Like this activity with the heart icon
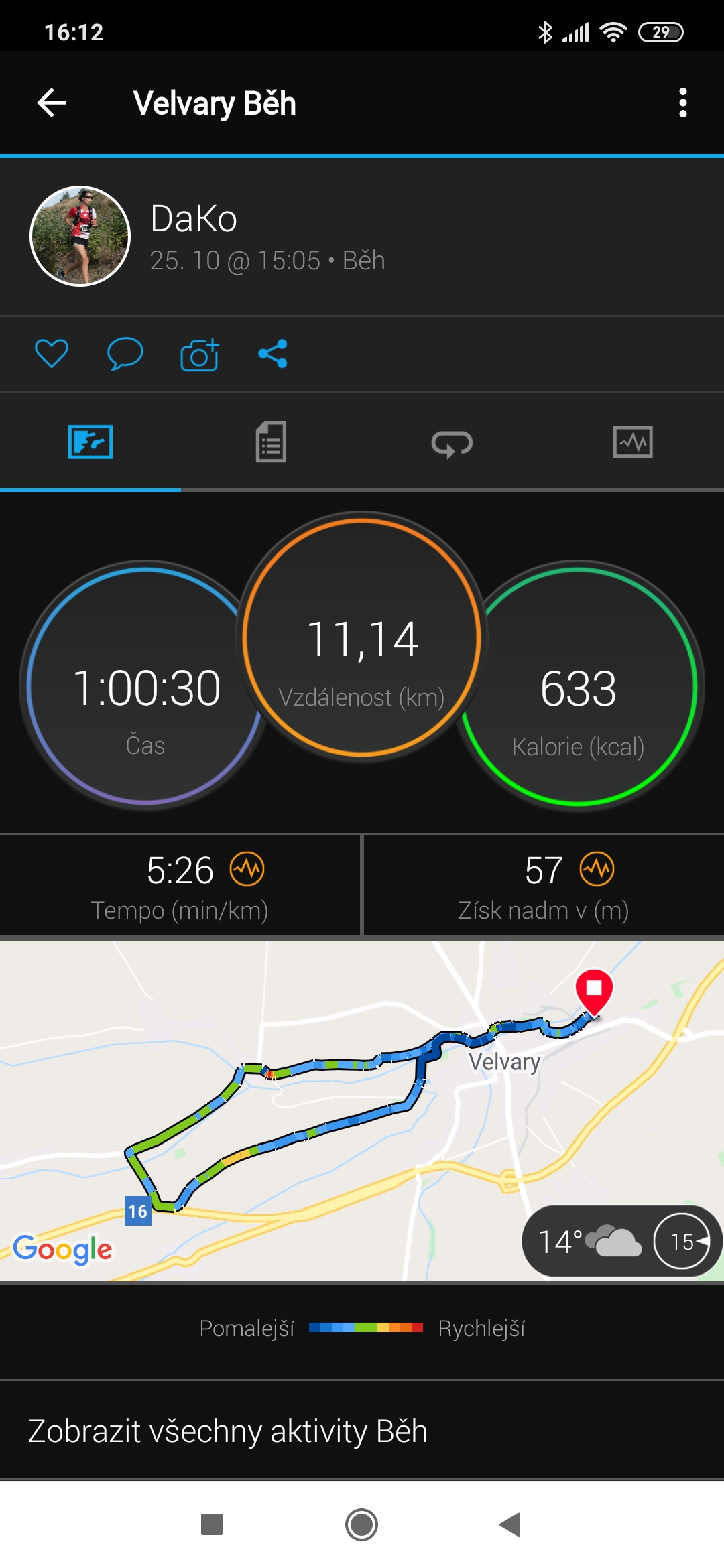The height and width of the screenshot is (1568, 724). click(52, 354)
